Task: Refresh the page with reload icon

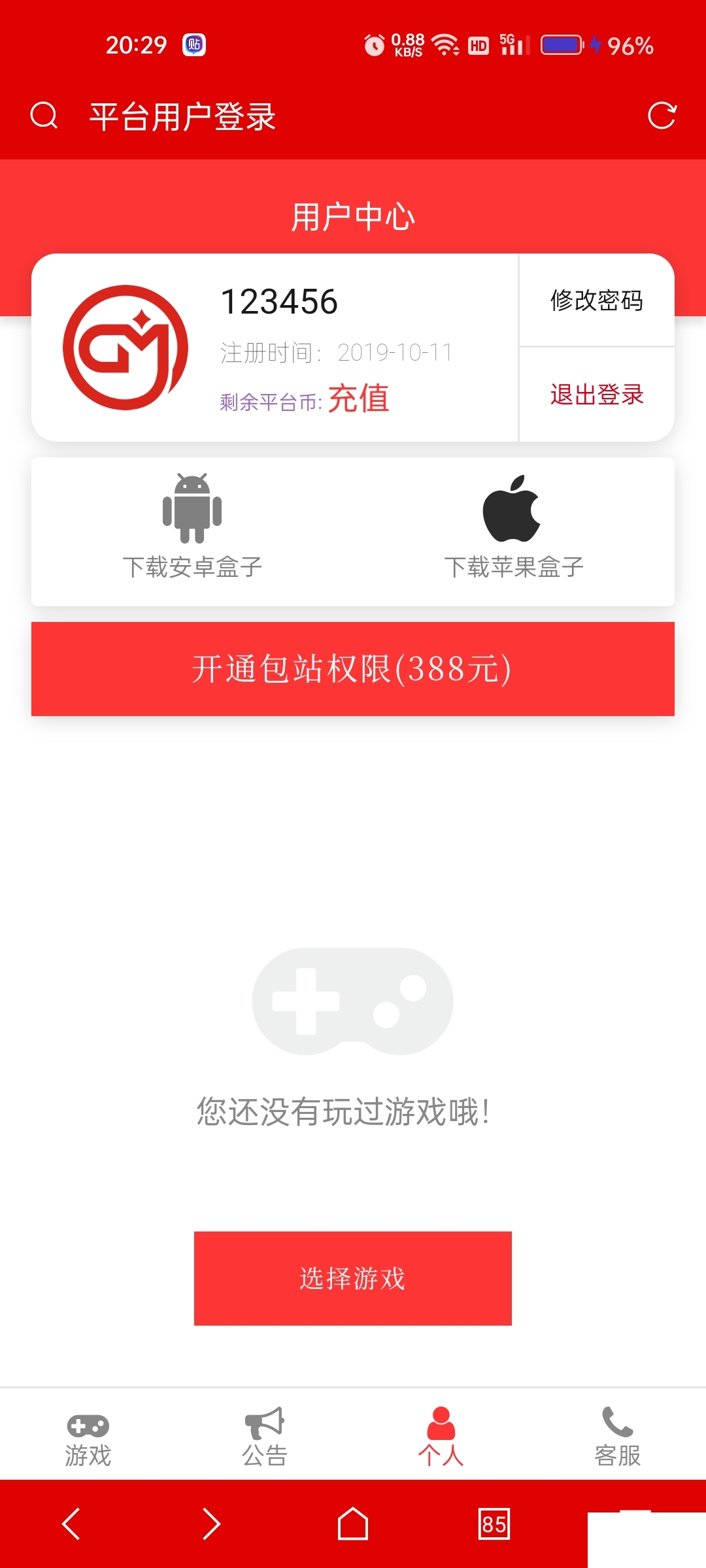Action: click(x=662, y=116)
